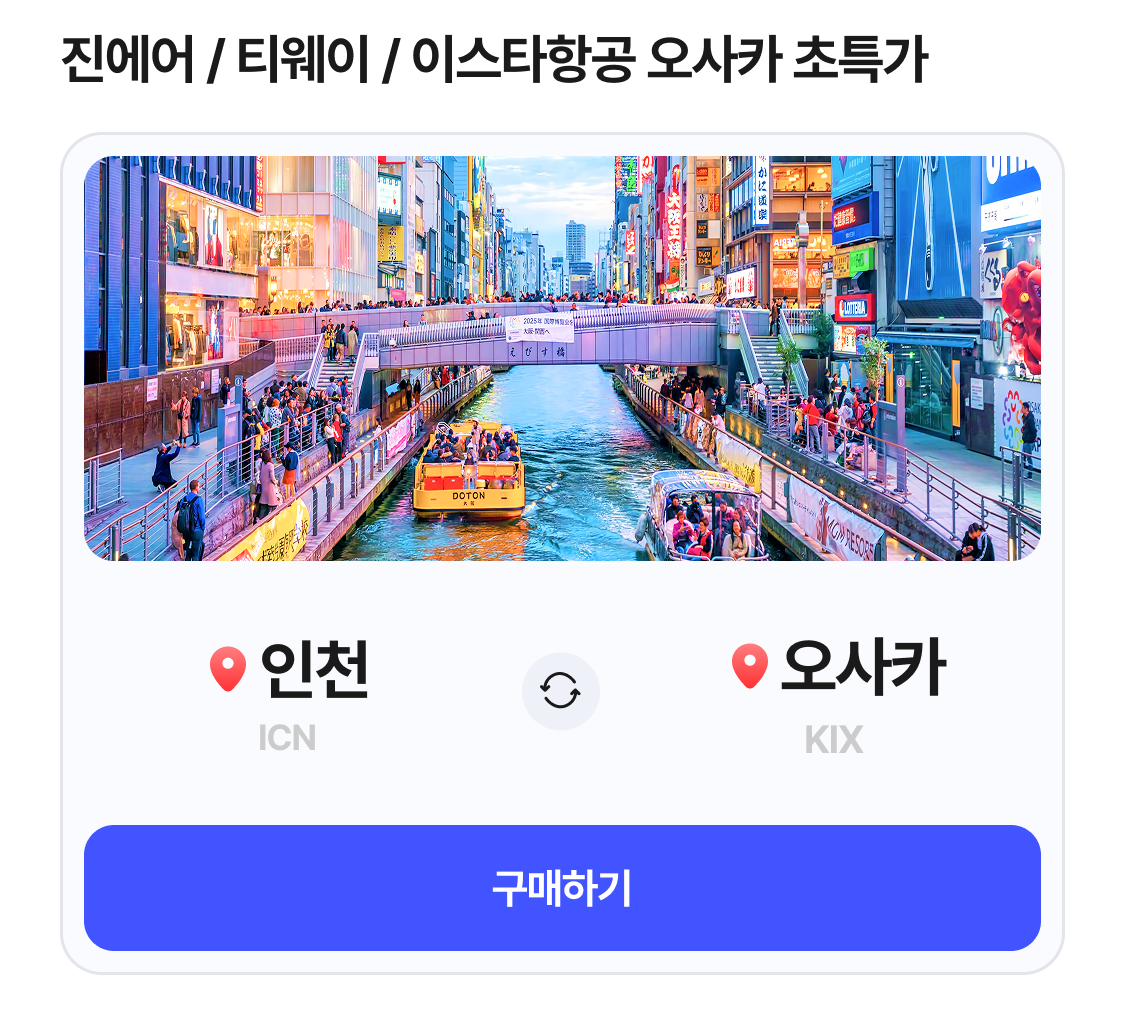This screenshot has width=1125, height=1011.
Task: Open the Osaka Dotonbori deal image
Action: point(562,358)
